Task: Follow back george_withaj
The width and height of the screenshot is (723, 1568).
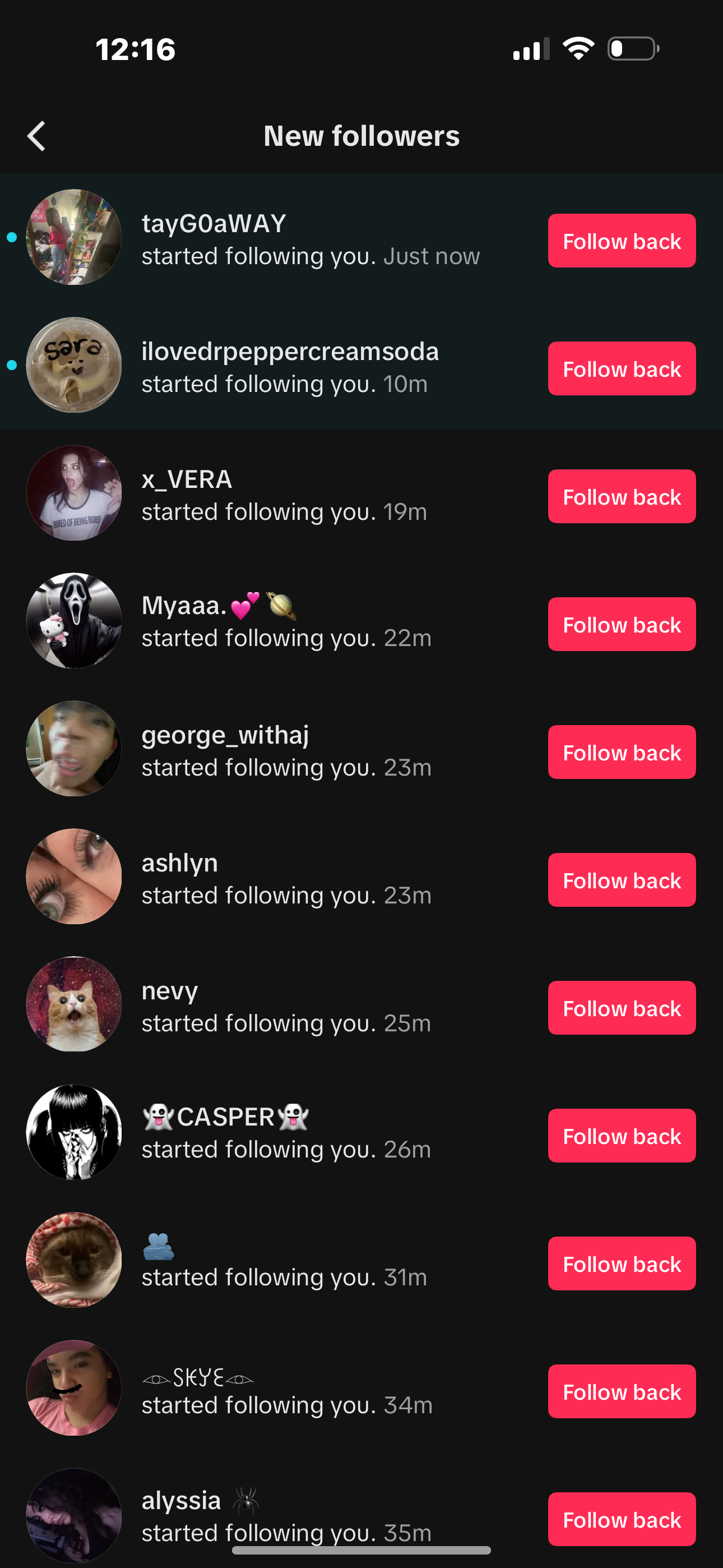Action: click(622, 751)
